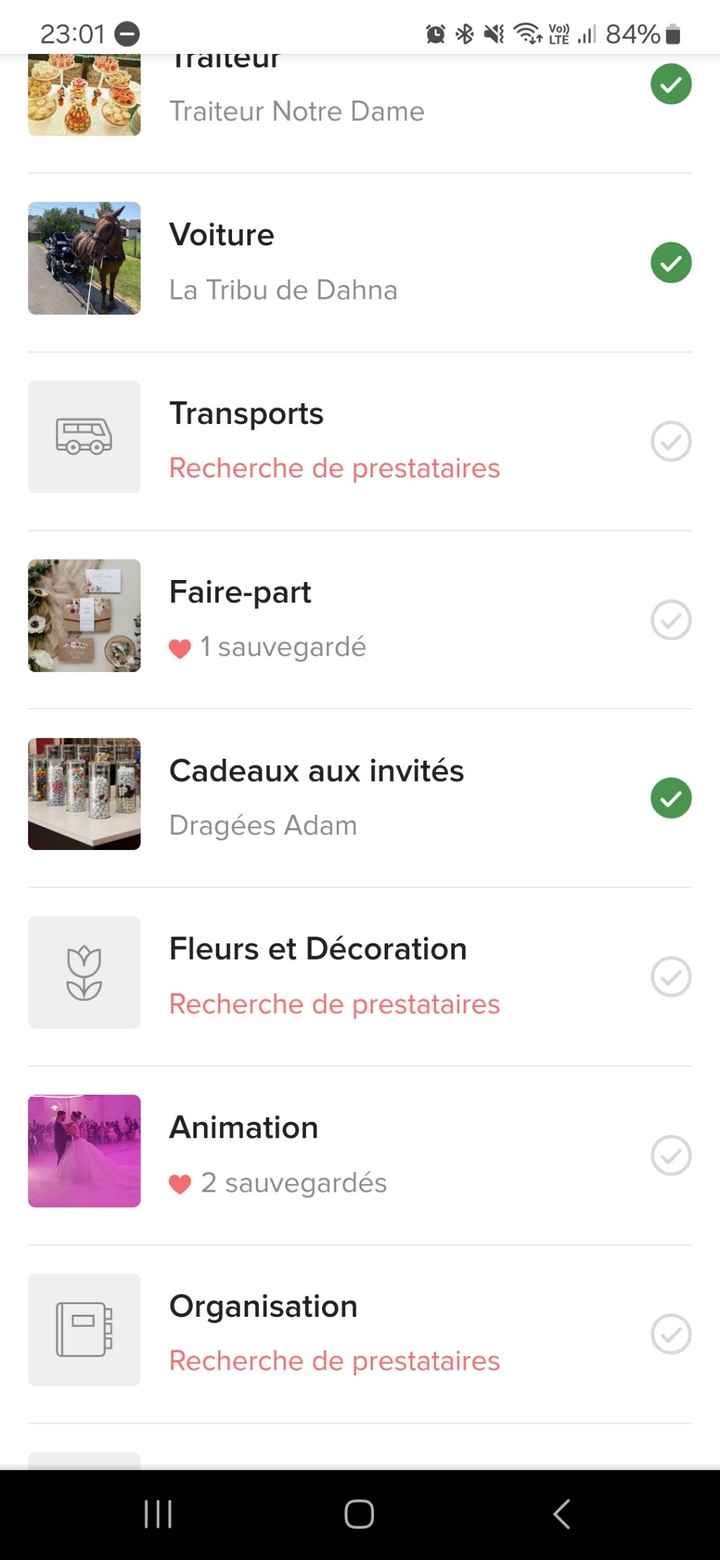Select the Traiteur Notre Dame entry
720x1560 pixels.
click(x=297, y=111)
